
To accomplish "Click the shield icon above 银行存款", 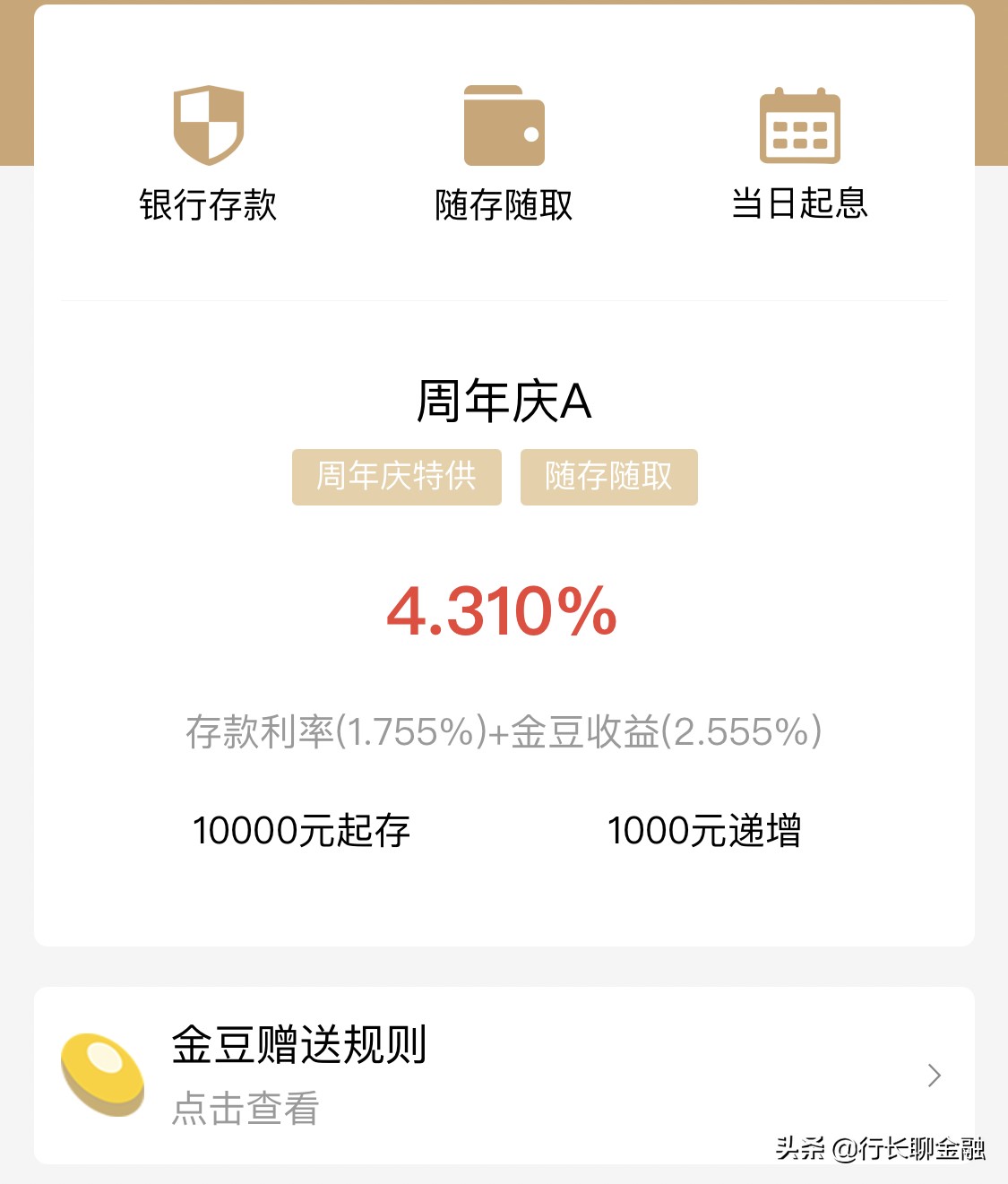I will coord(209,123).
